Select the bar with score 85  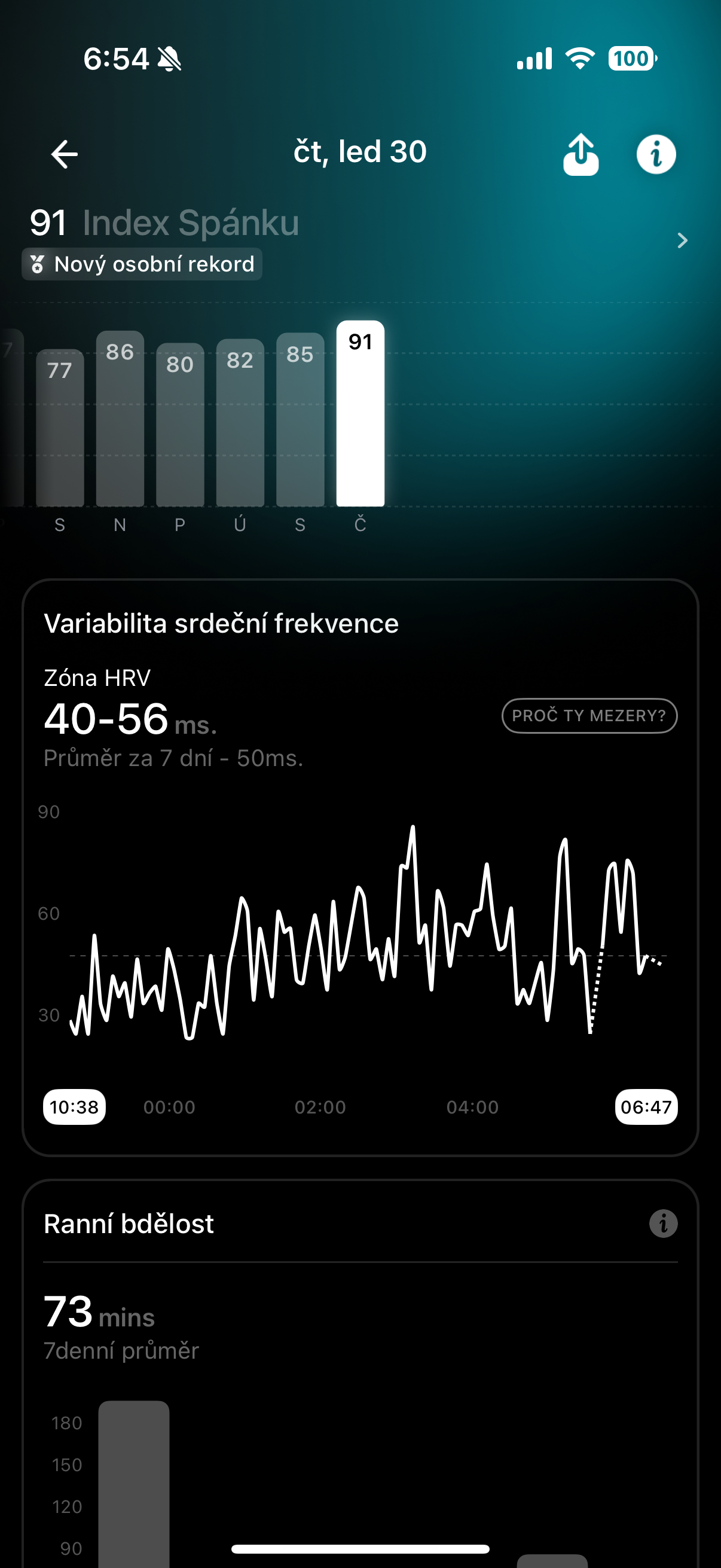tap(300, 420)
